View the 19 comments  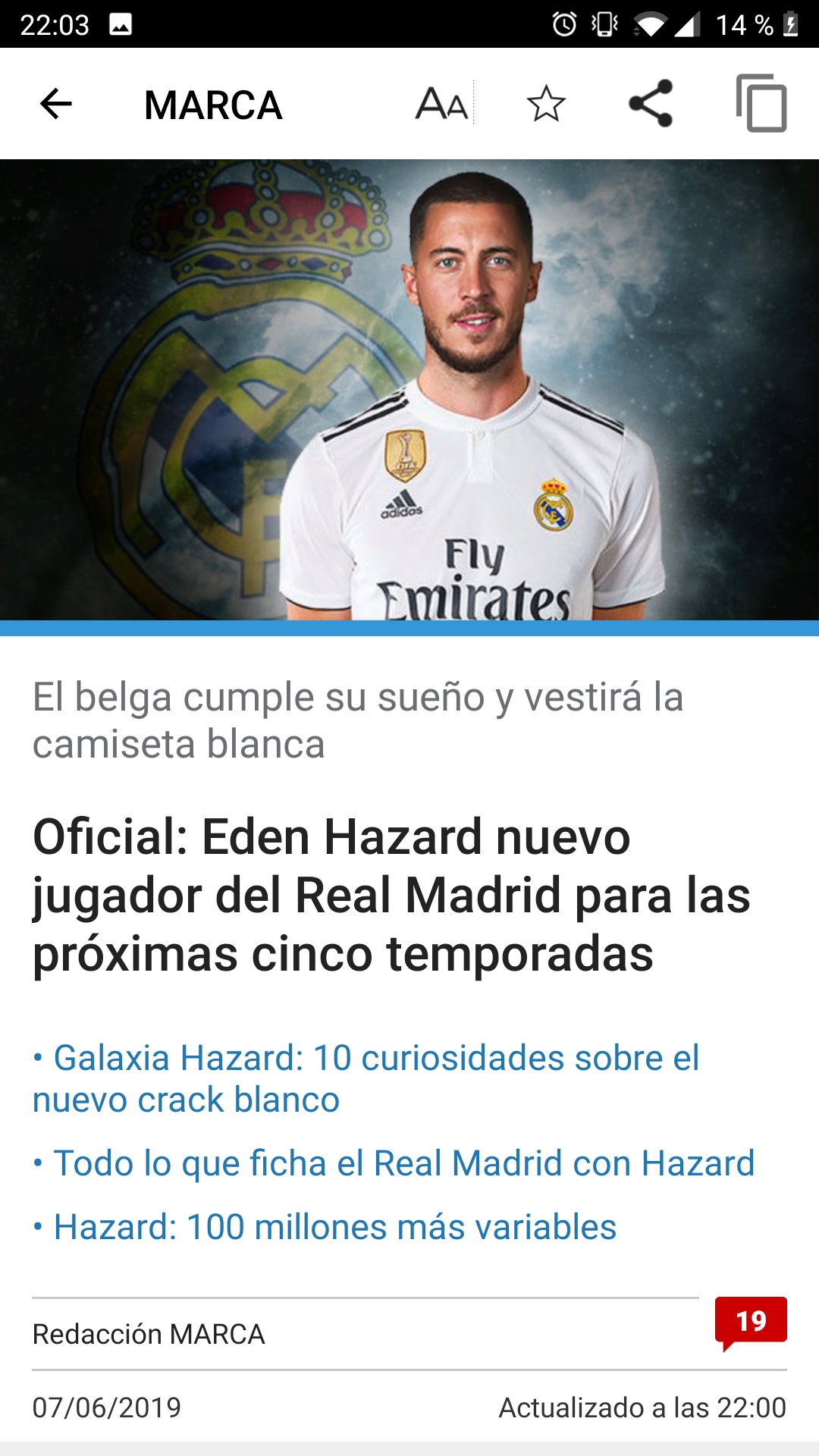(751, 1323)
